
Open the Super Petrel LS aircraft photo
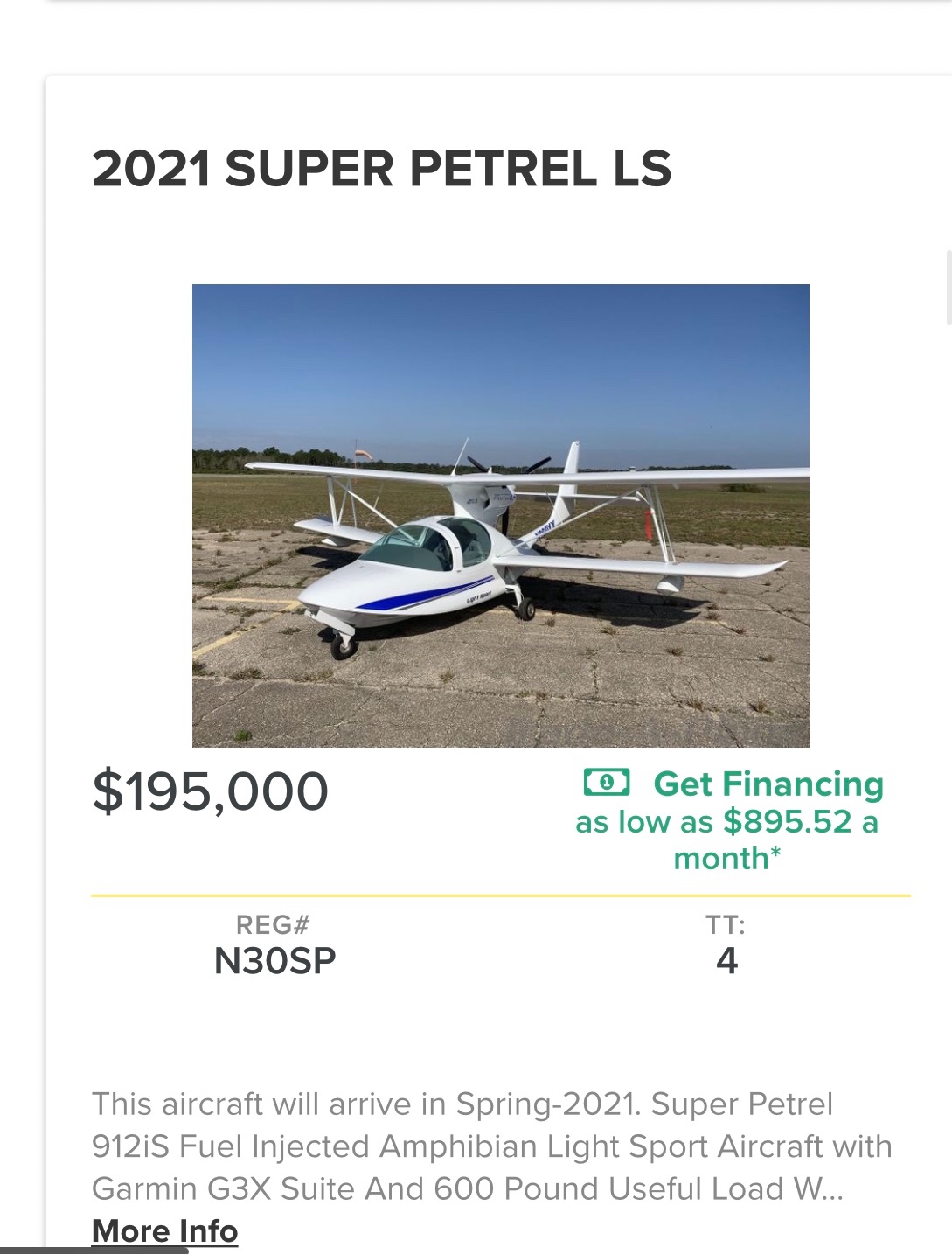point(500,515)
